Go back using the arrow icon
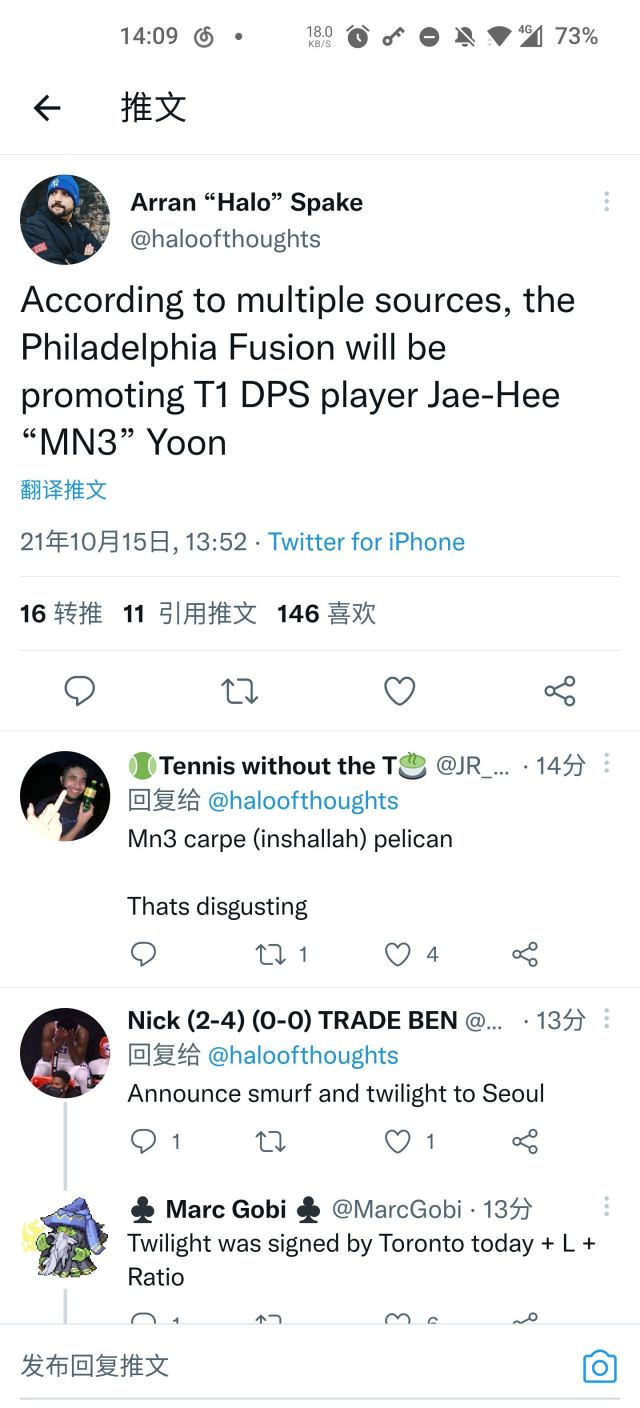This screenshot has width=640, height=1408. click(x=47, y=108)
